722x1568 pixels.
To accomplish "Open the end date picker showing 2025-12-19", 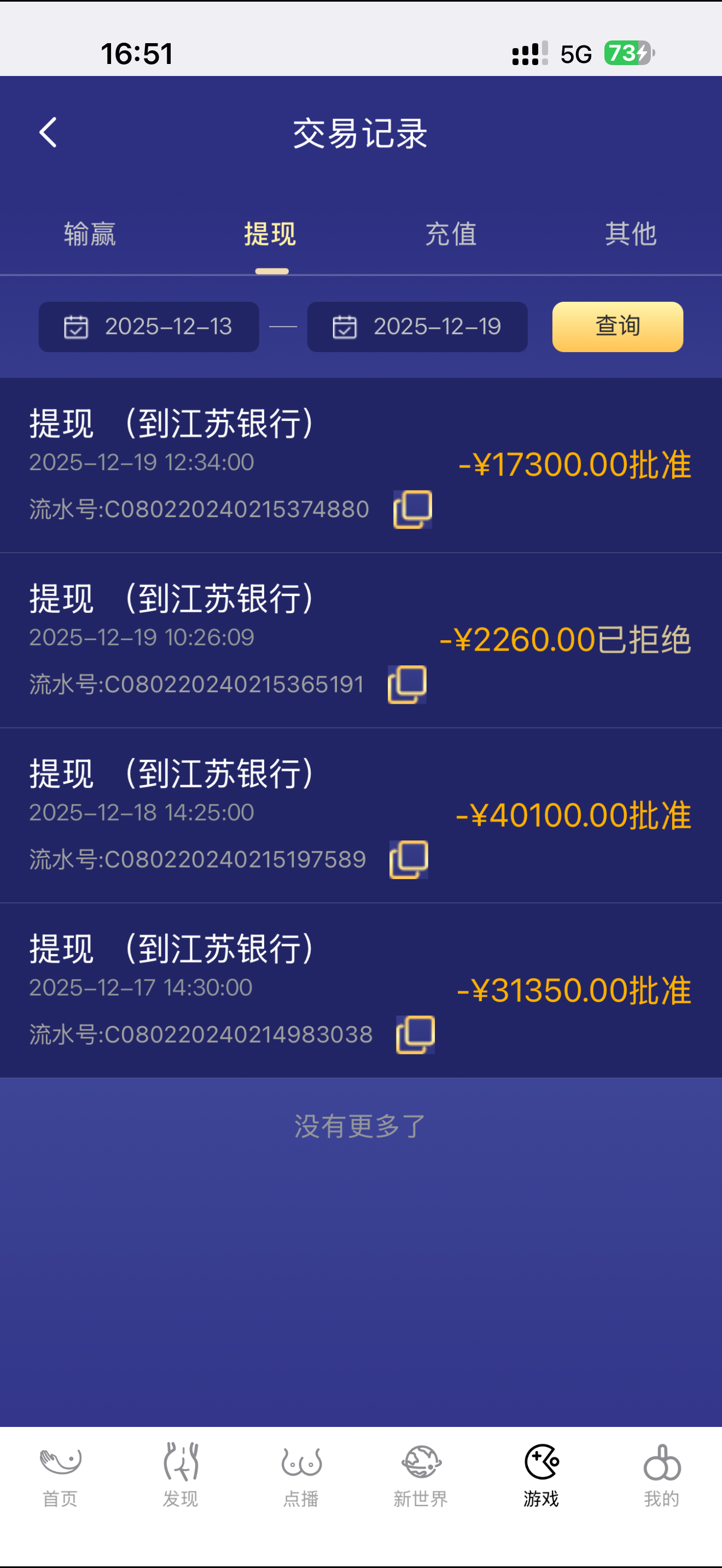I will 418,327.
